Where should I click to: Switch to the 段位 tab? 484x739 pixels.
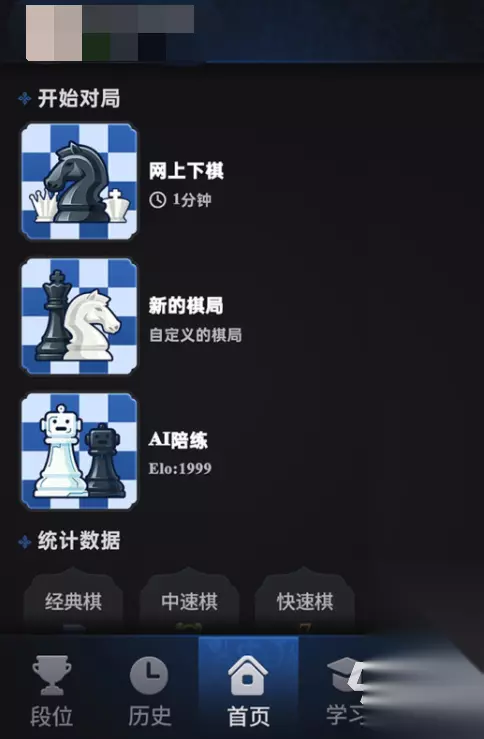coord(51,690)
